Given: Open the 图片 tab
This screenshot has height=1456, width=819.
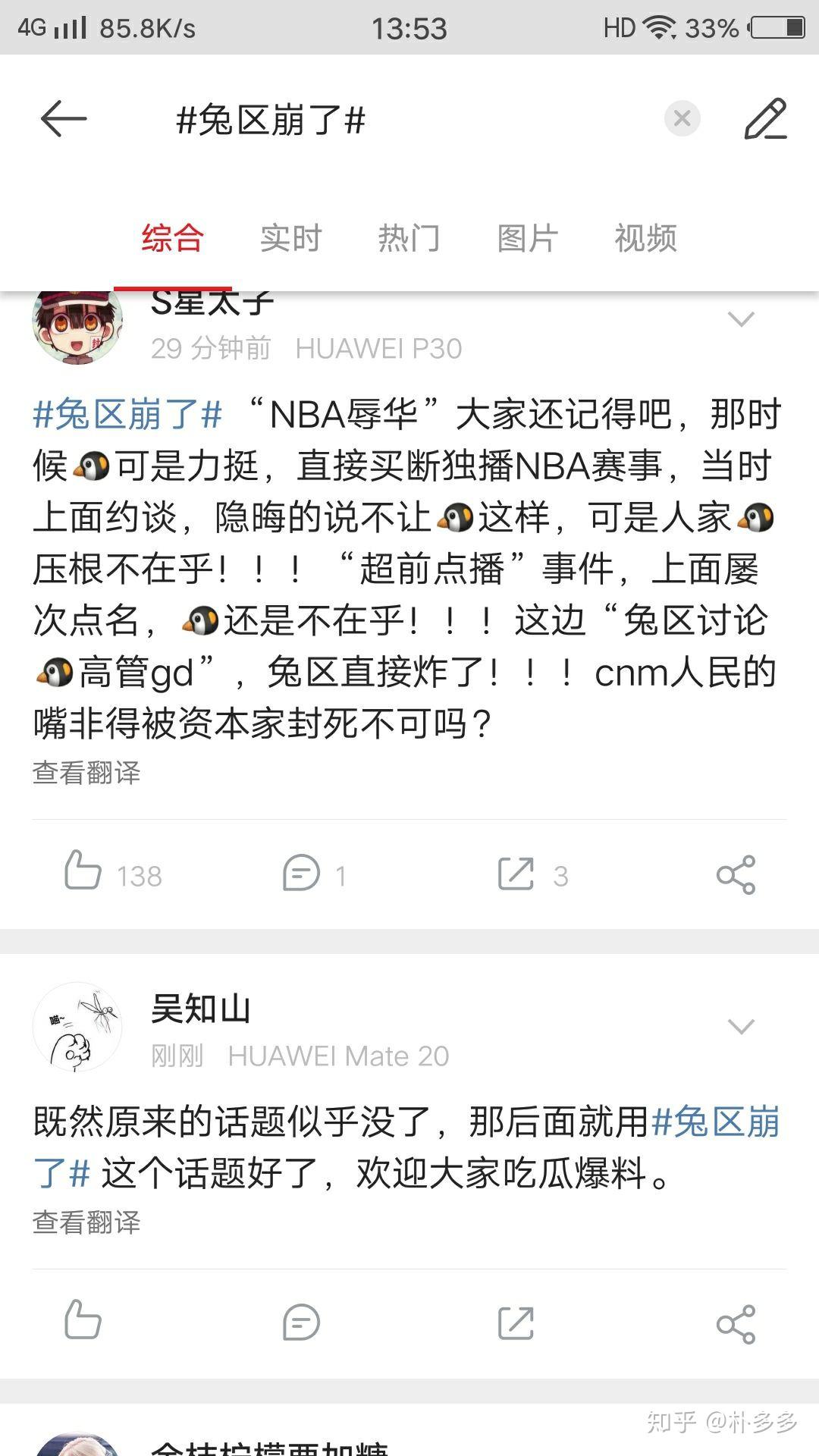Looking at the screenshot, I should pos(527,238).
